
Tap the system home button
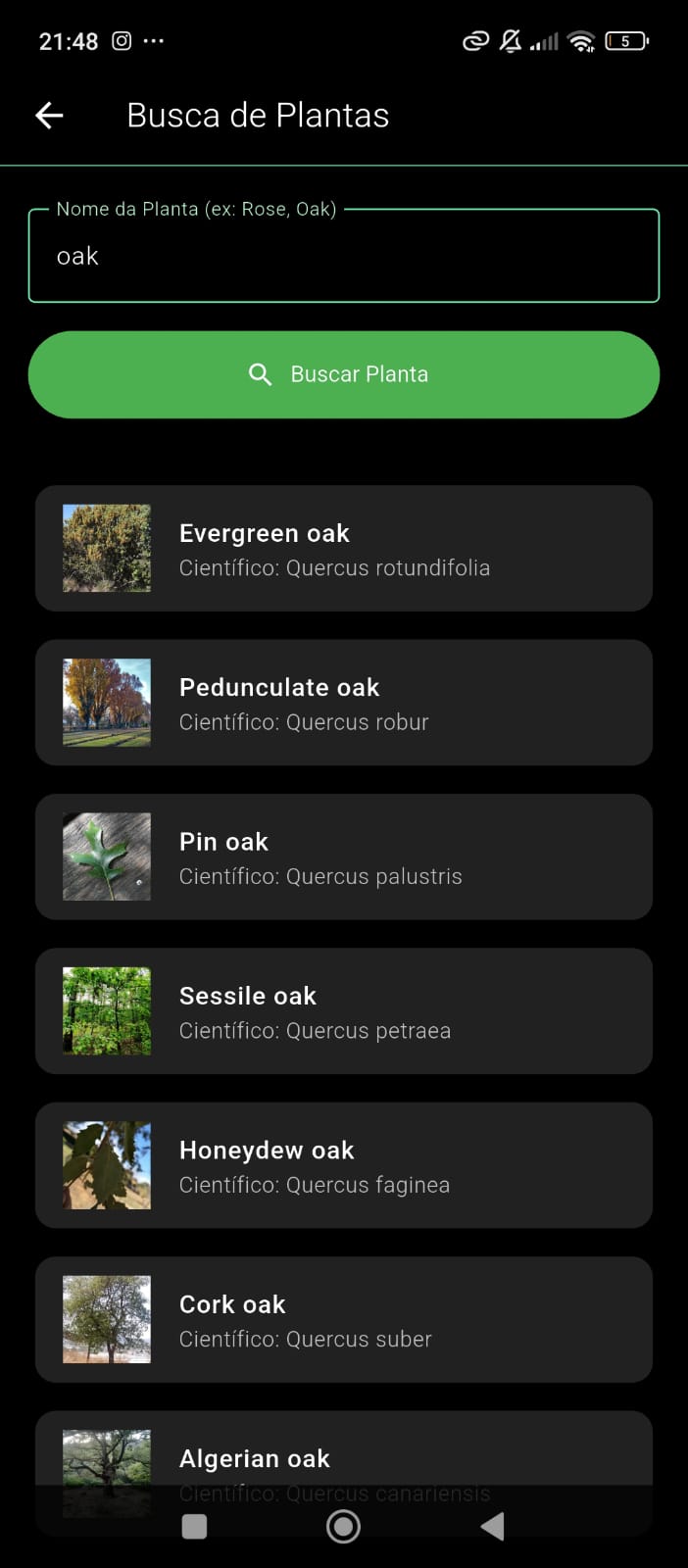pyautogui.click(x=343, y=1526)
